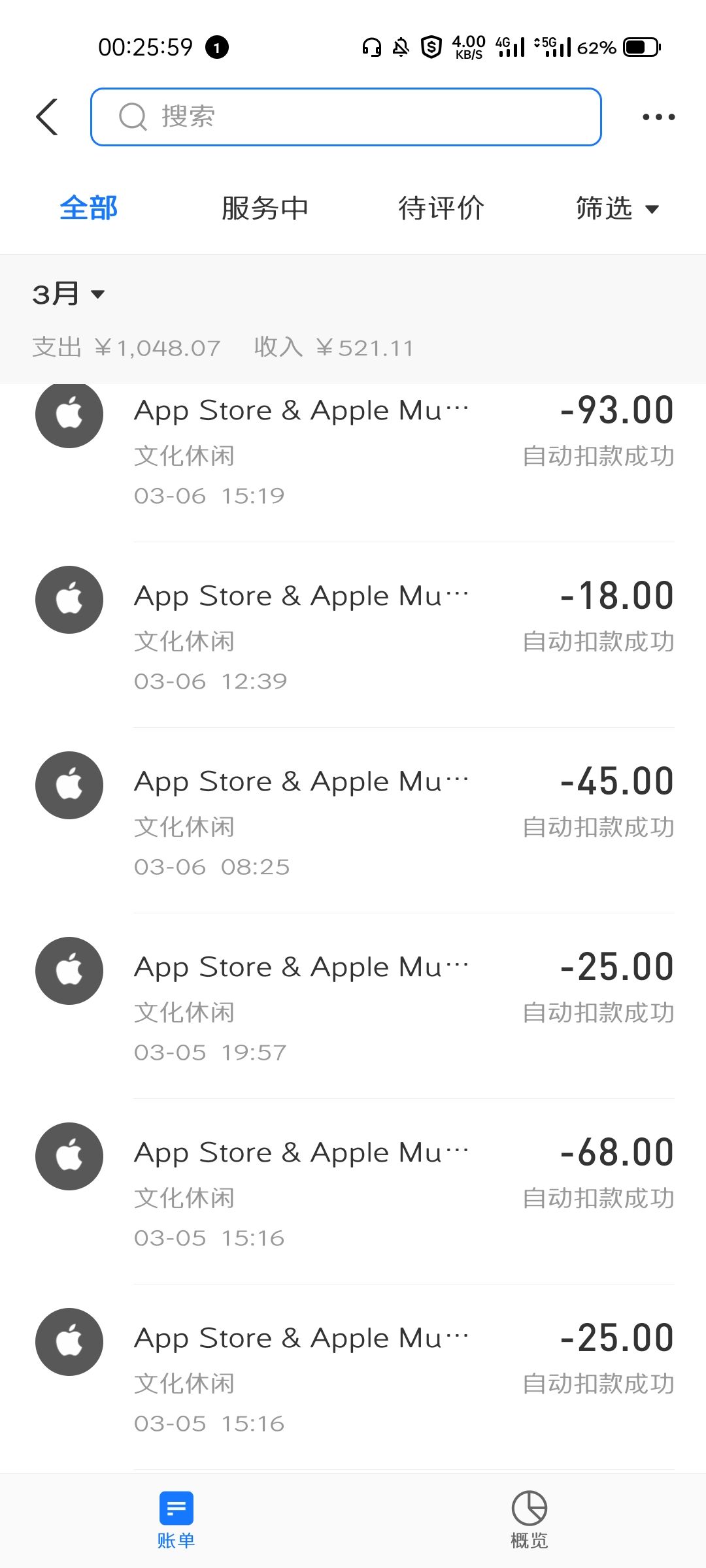
Task: Open the three-dot overflow menu
Action: pos(658,118)
